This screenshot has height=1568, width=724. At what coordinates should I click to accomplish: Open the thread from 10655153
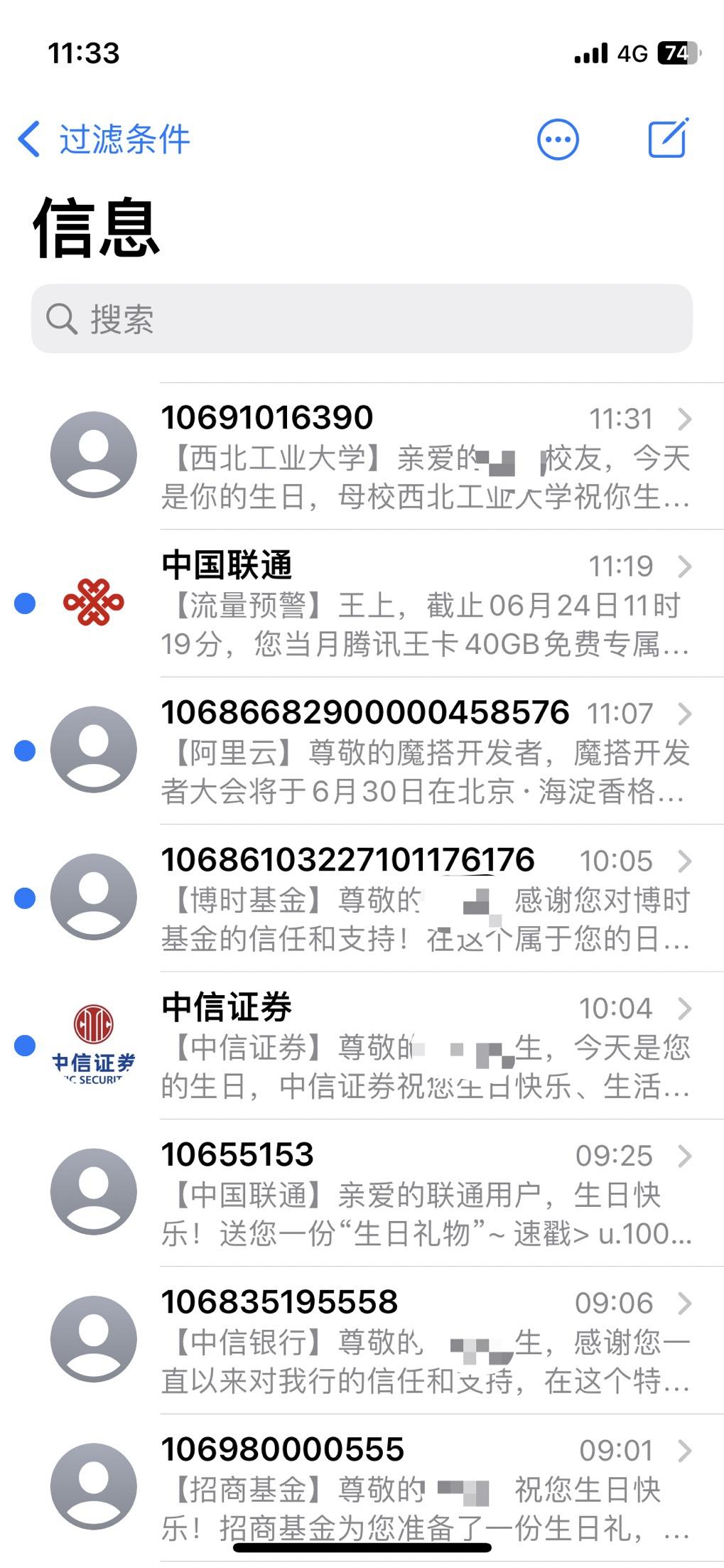coord(425,1193)
